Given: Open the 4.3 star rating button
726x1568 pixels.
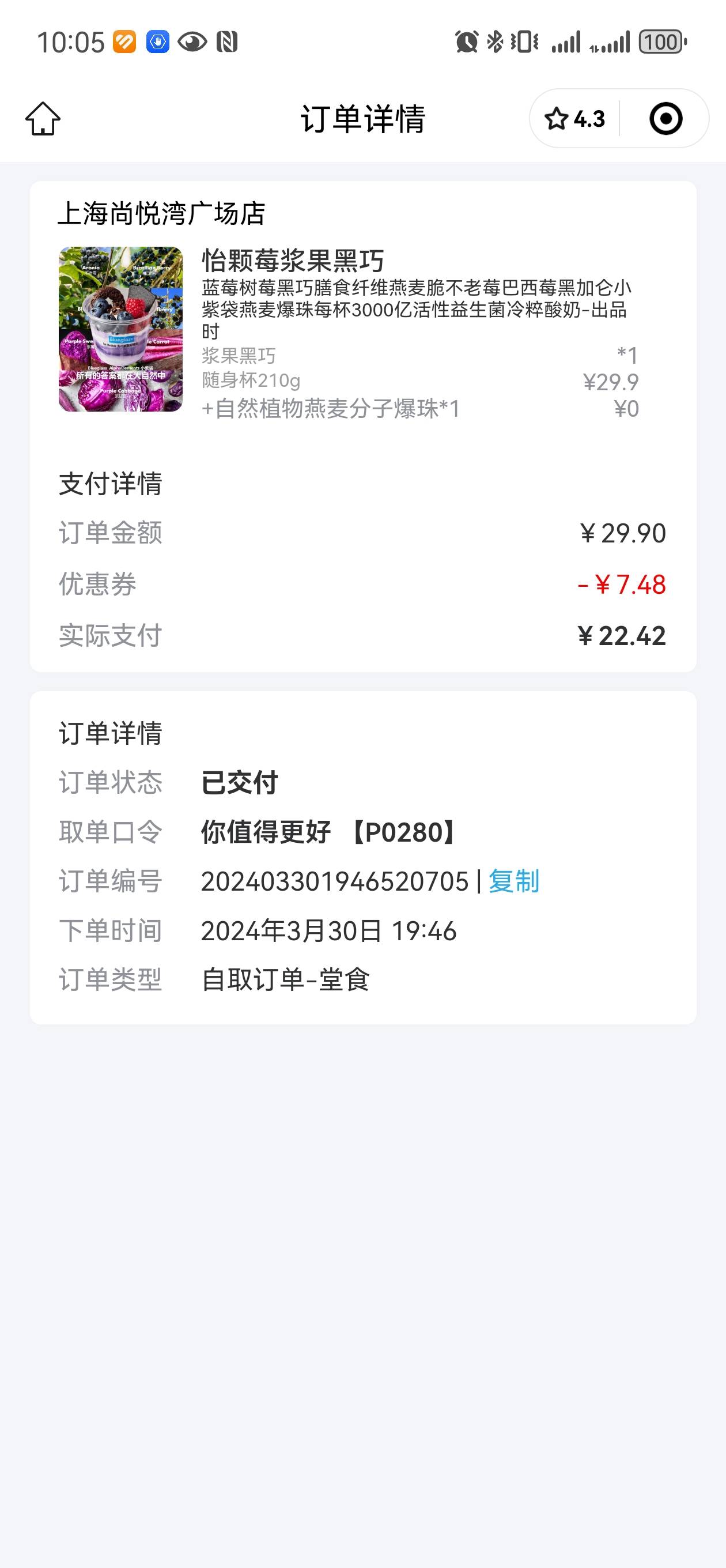Looking at the screenshot, I should [574, 119].
